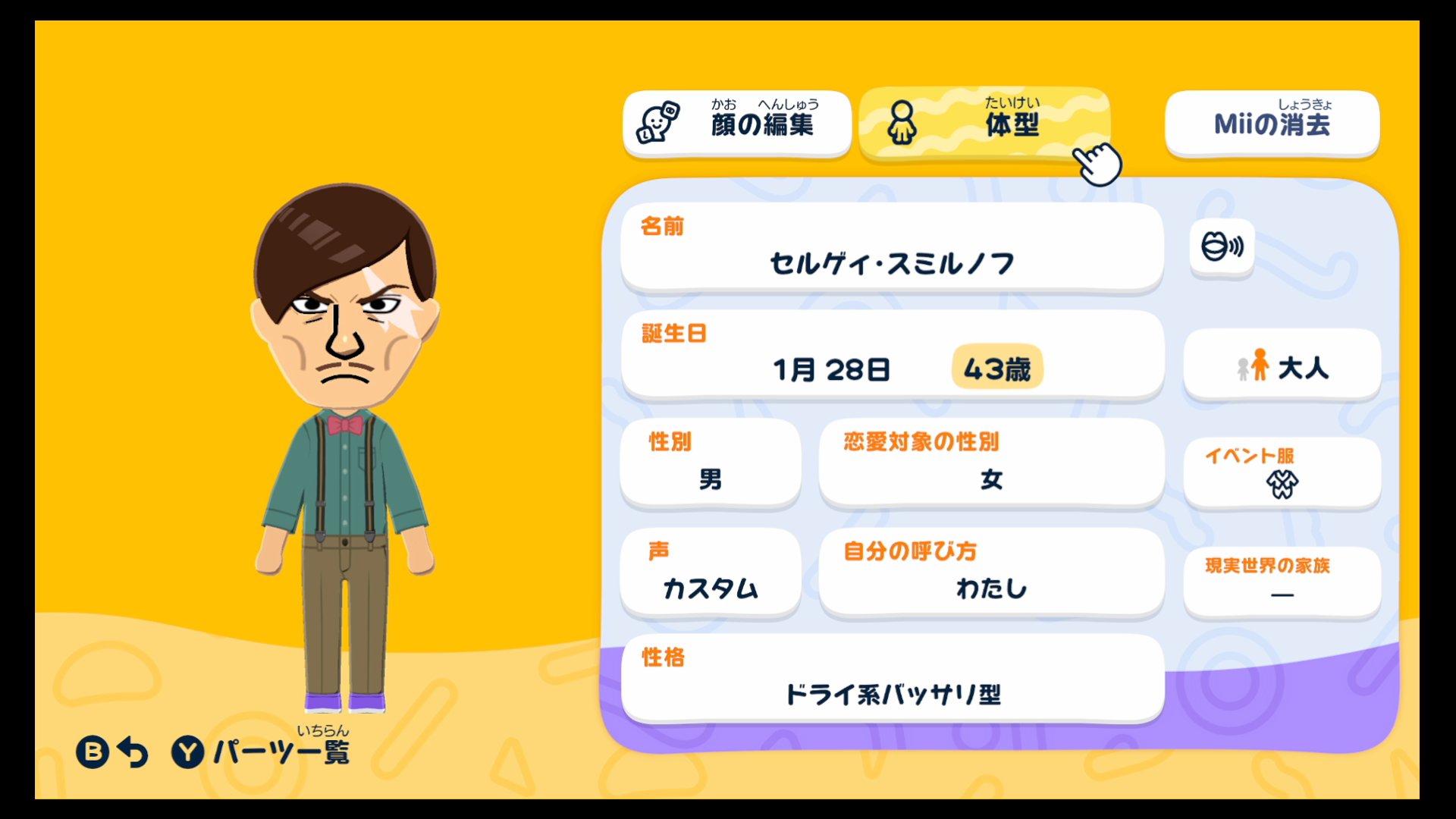Open the 現実世界の家族 family setting

(1282, 581)
